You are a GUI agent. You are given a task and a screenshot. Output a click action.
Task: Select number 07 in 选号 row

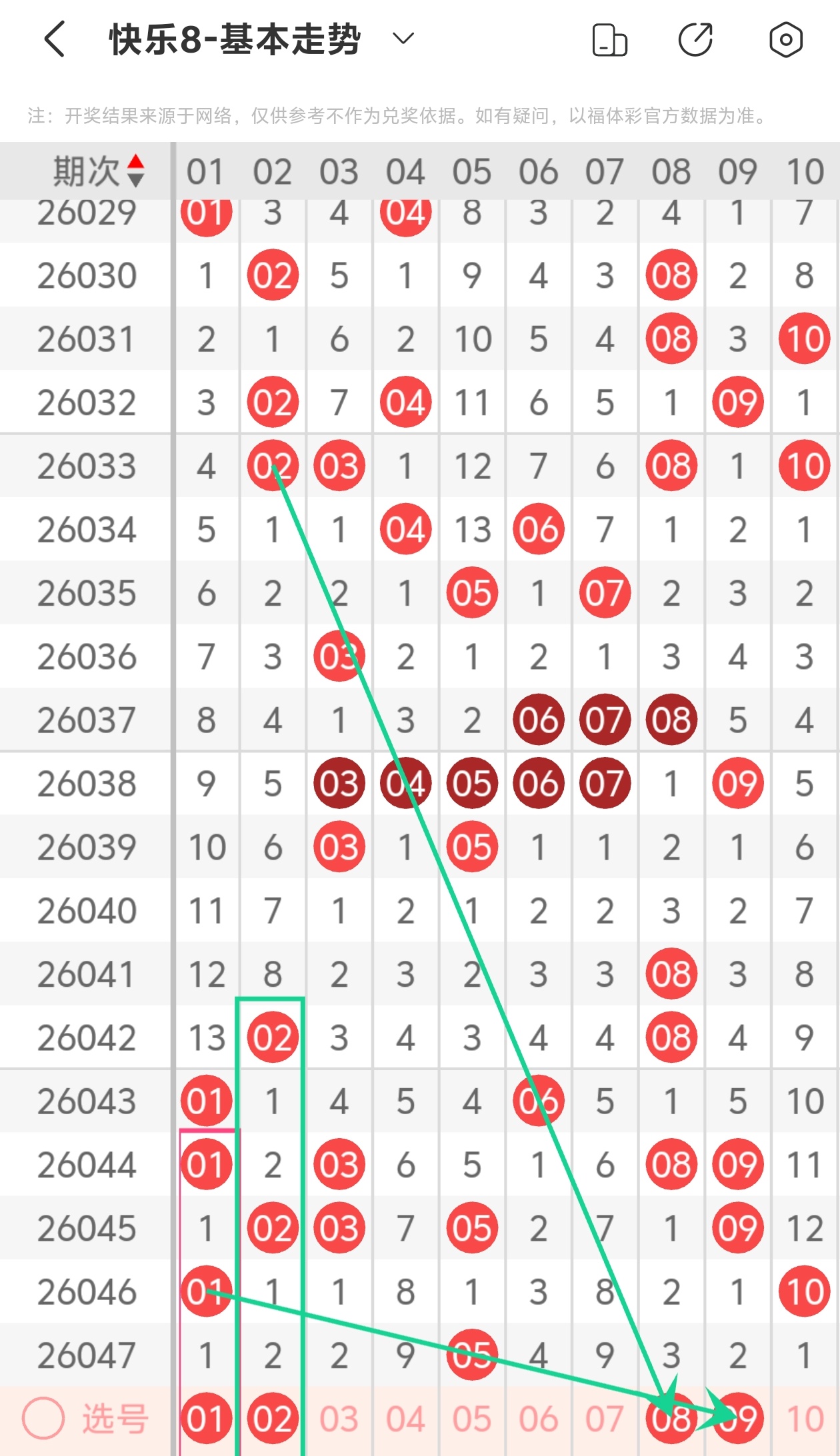605,1418
